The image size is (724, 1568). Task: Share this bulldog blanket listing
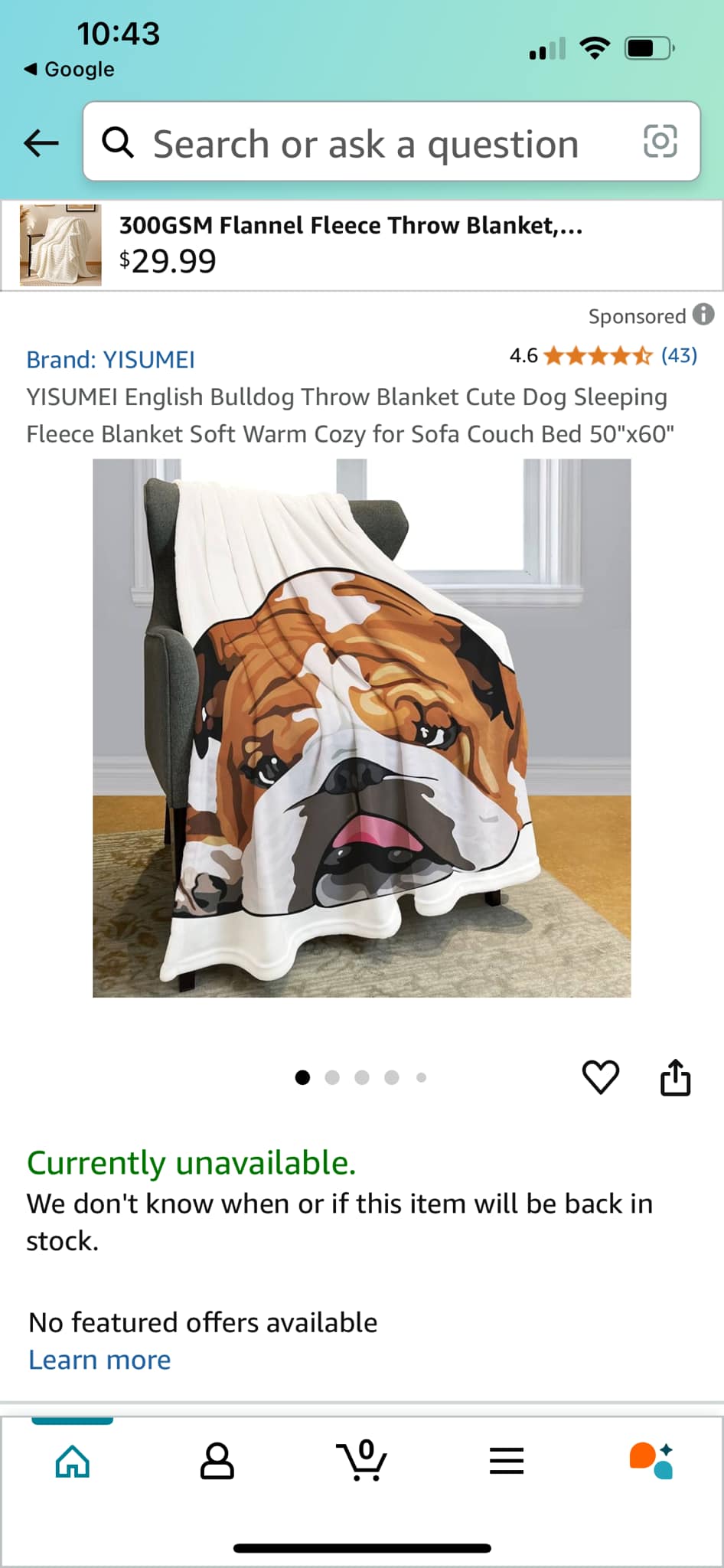(x=675, y=1077)
